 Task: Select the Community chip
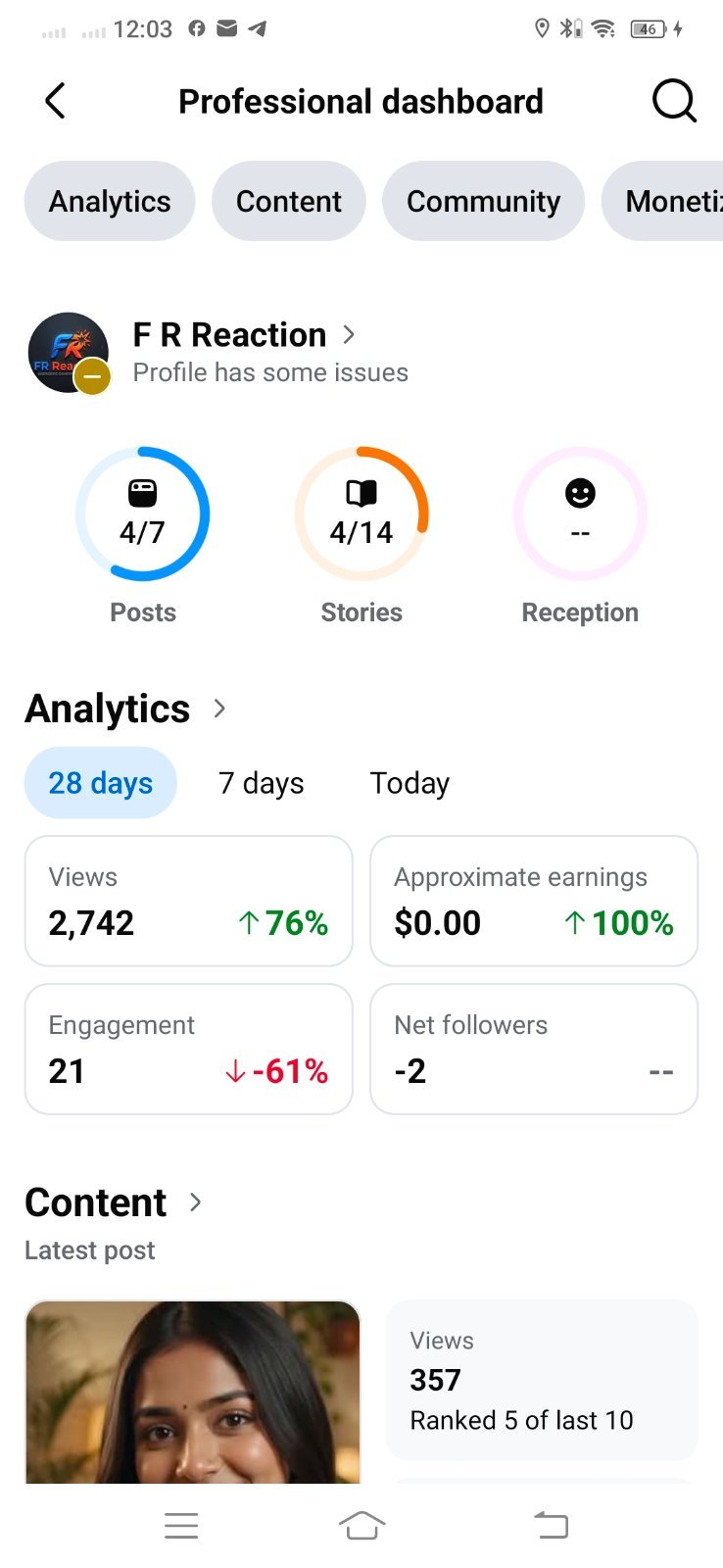pos(483,201)
